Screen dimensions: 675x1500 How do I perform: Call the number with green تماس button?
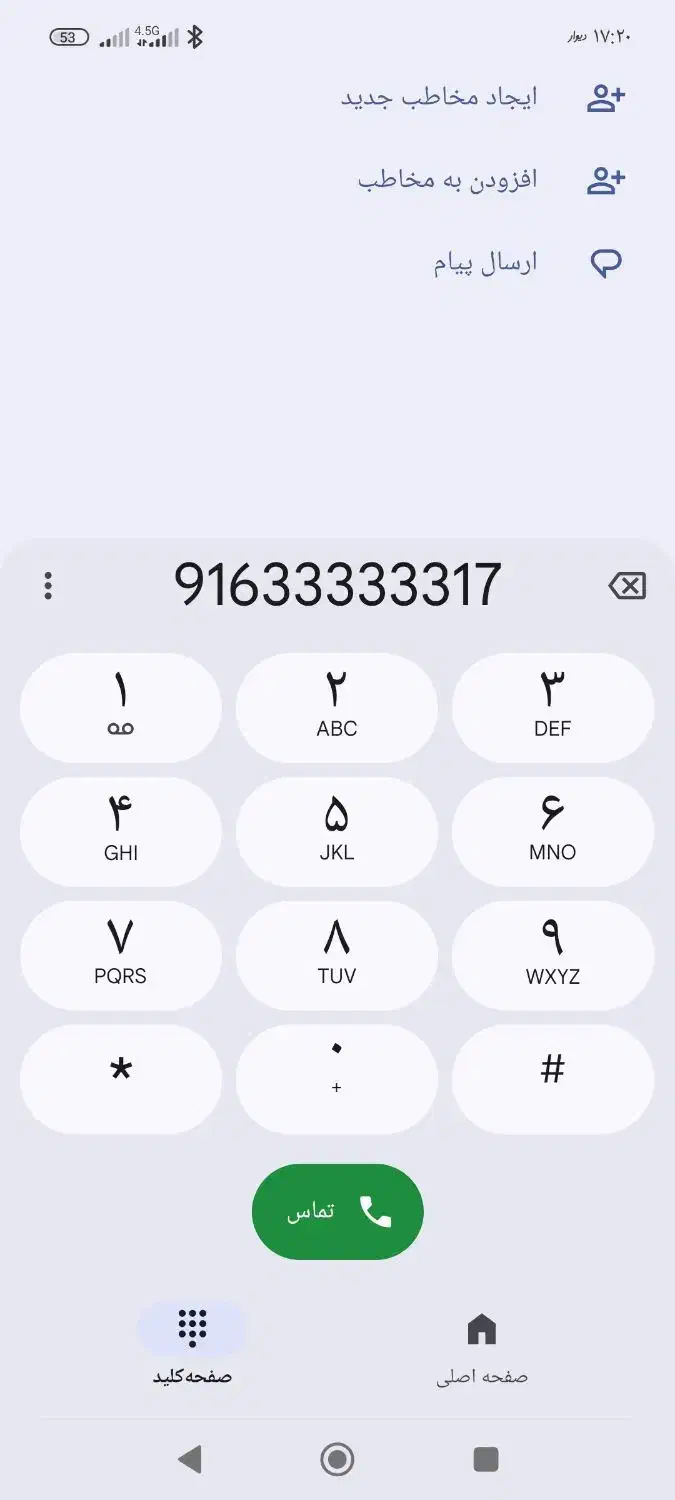click(x=338, y=1212)
